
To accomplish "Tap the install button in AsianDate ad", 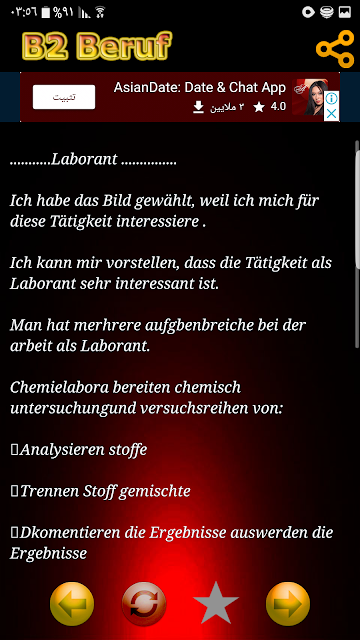I will pyautogui.click(x=64, y=97).
